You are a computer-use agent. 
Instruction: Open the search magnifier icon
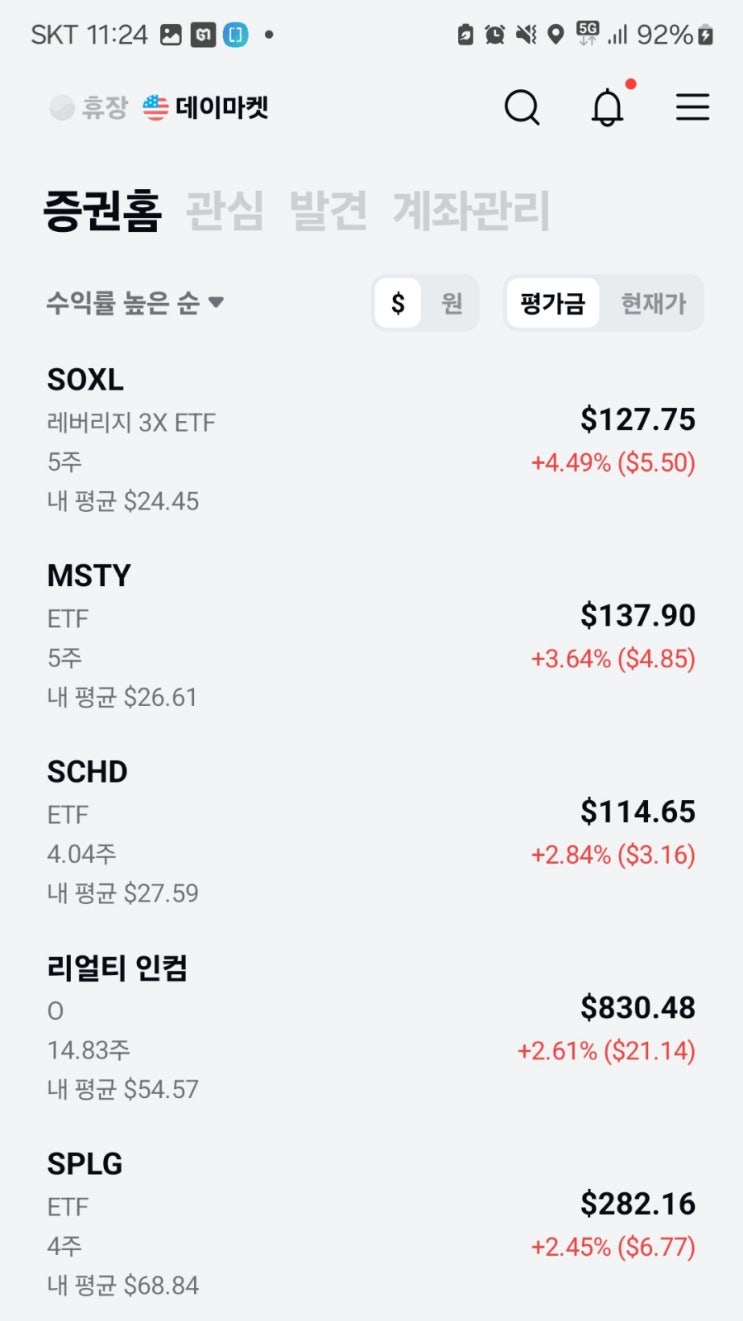521,107
